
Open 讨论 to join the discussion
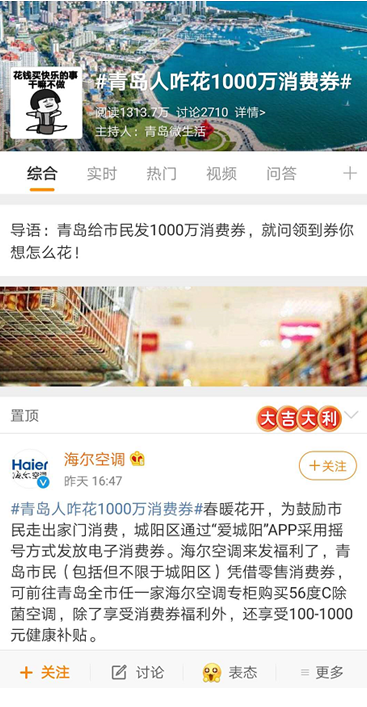click(x=138, y=673)
